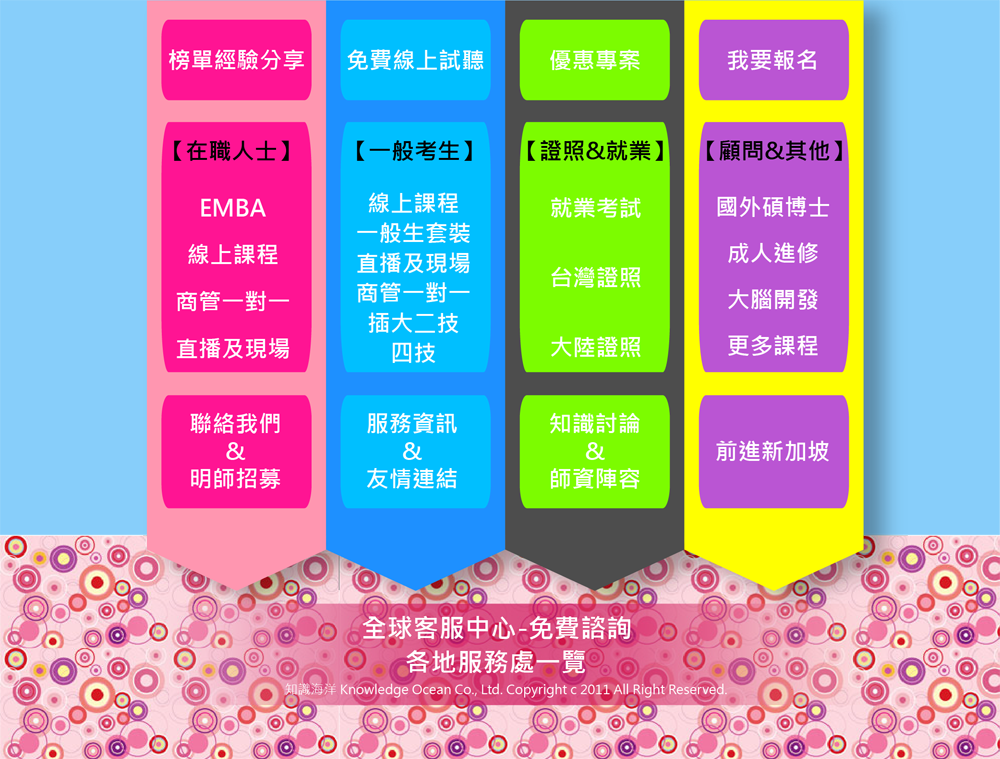
Task: Open 大陸證照 link
Action: point(595,347)
